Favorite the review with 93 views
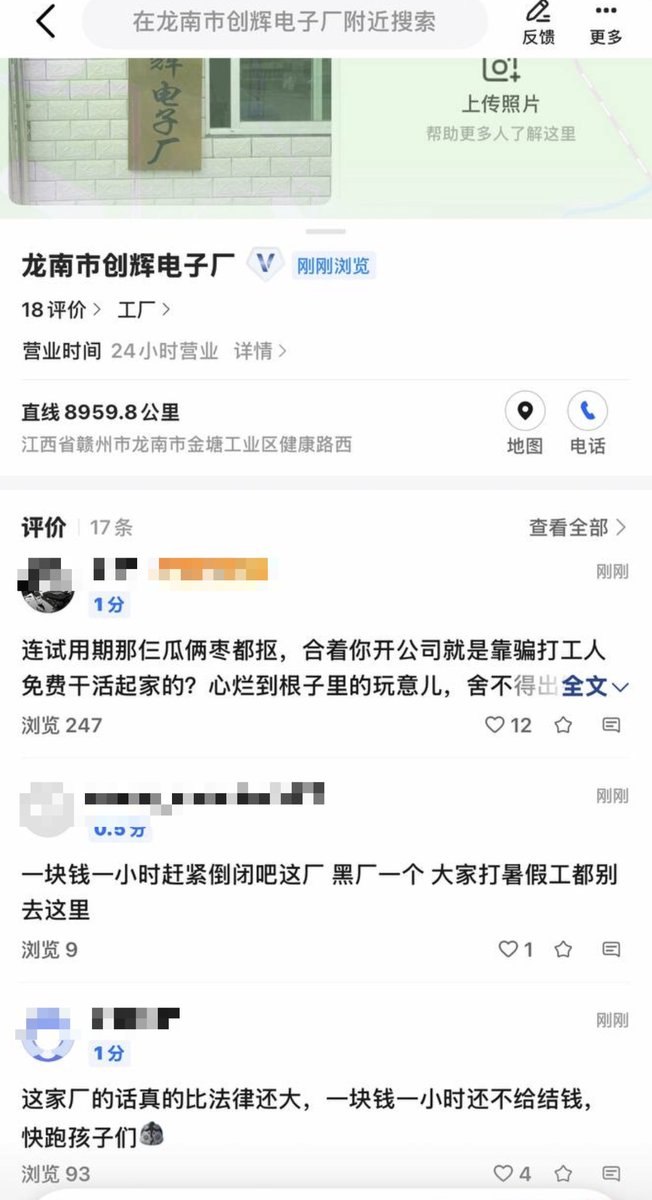This screenshot has height=1200, width=652. (563, 1173)
